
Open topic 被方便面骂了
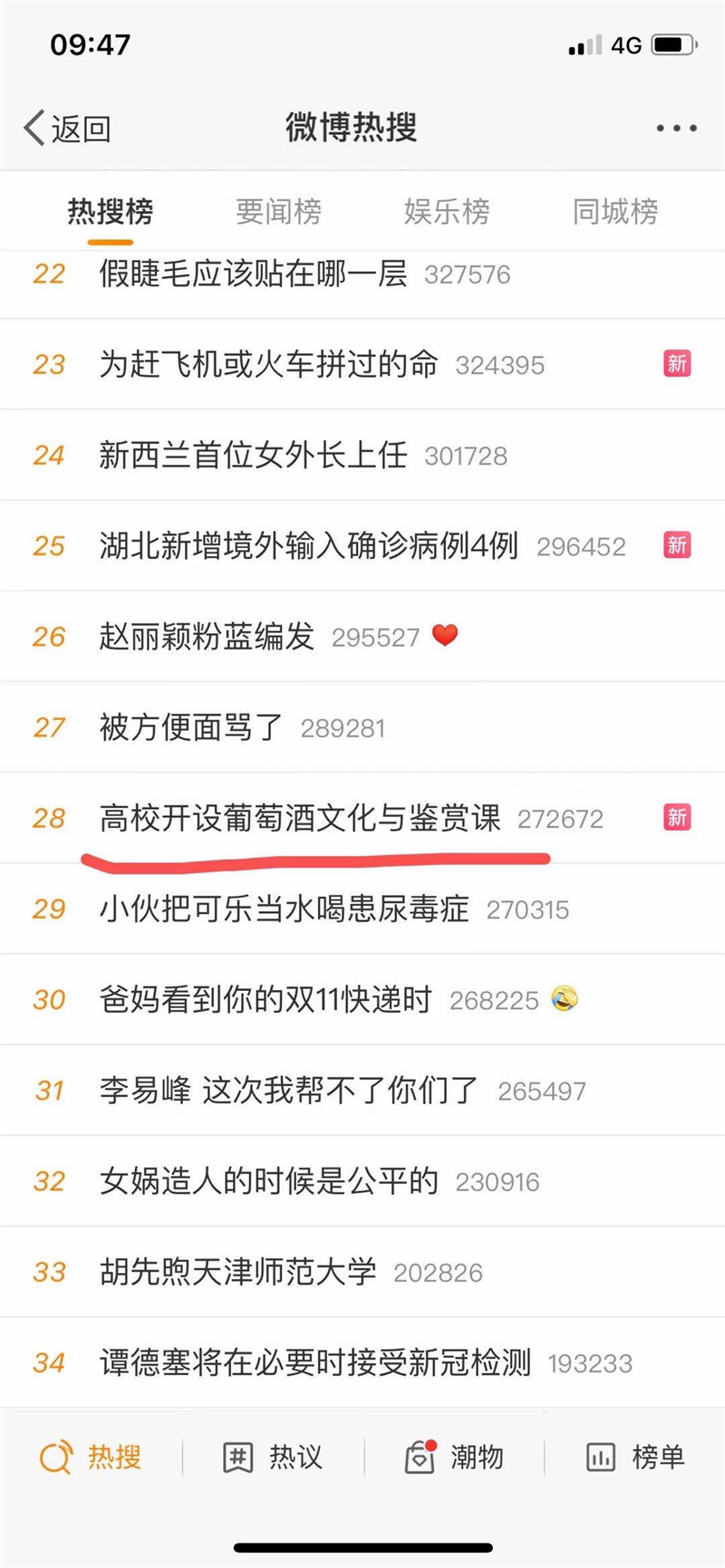tap(362, 726)
